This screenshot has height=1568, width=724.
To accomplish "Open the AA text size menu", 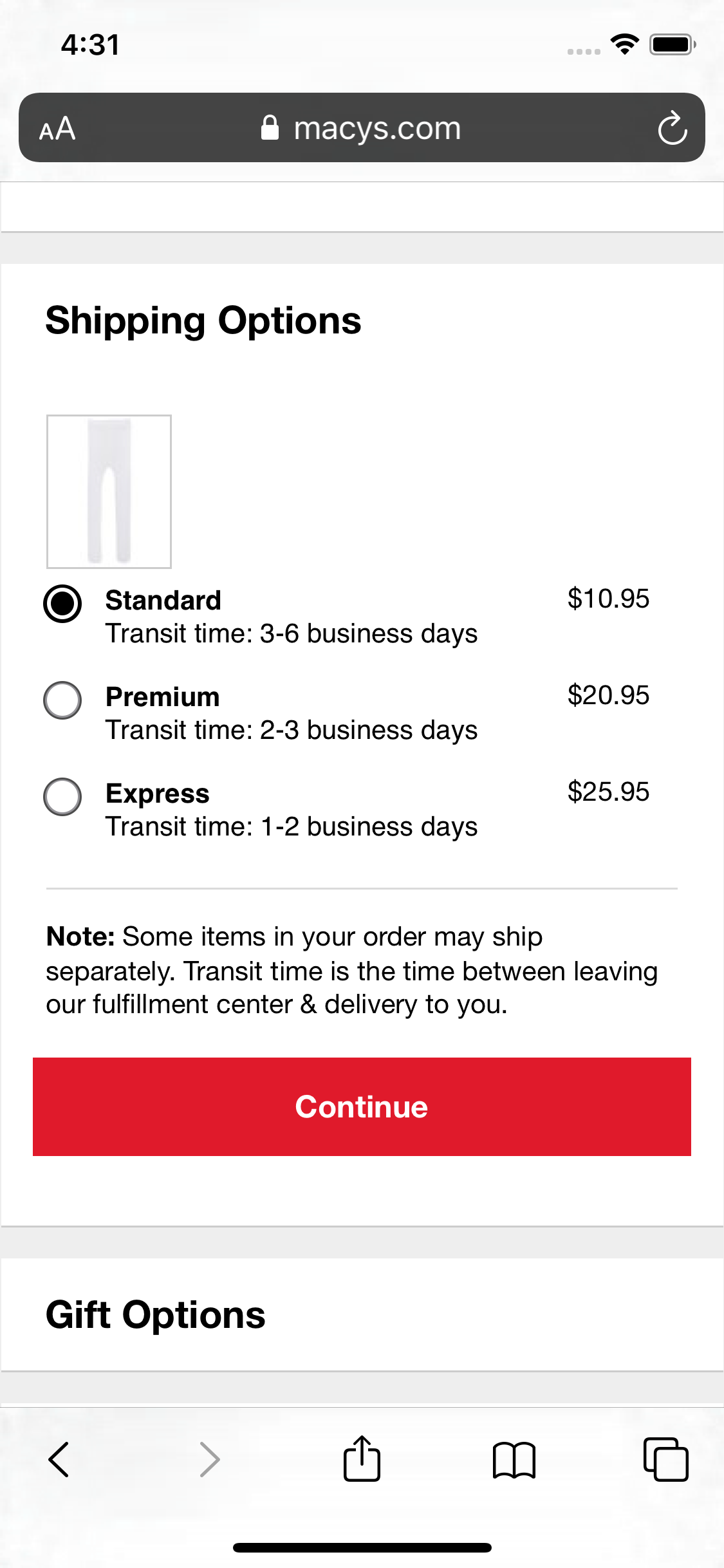I will coord(57,128).
